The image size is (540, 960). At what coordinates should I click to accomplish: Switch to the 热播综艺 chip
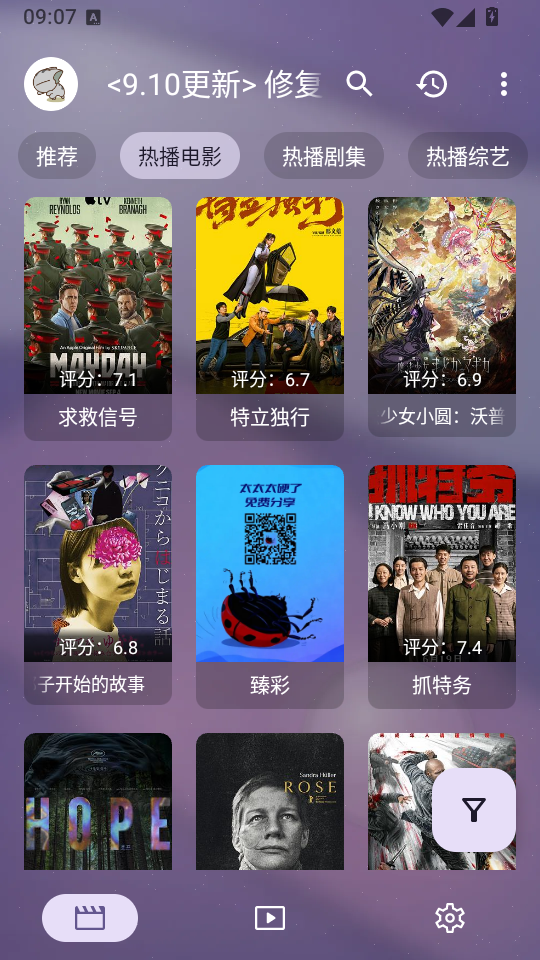tap(468, 156)
